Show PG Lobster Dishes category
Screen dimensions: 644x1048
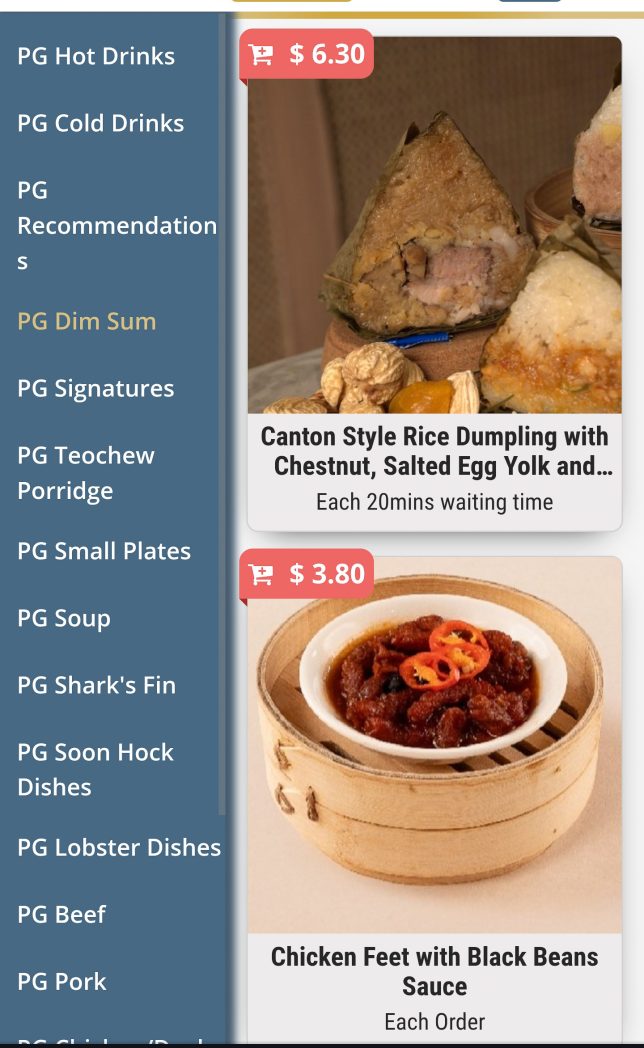click(119, 847)
